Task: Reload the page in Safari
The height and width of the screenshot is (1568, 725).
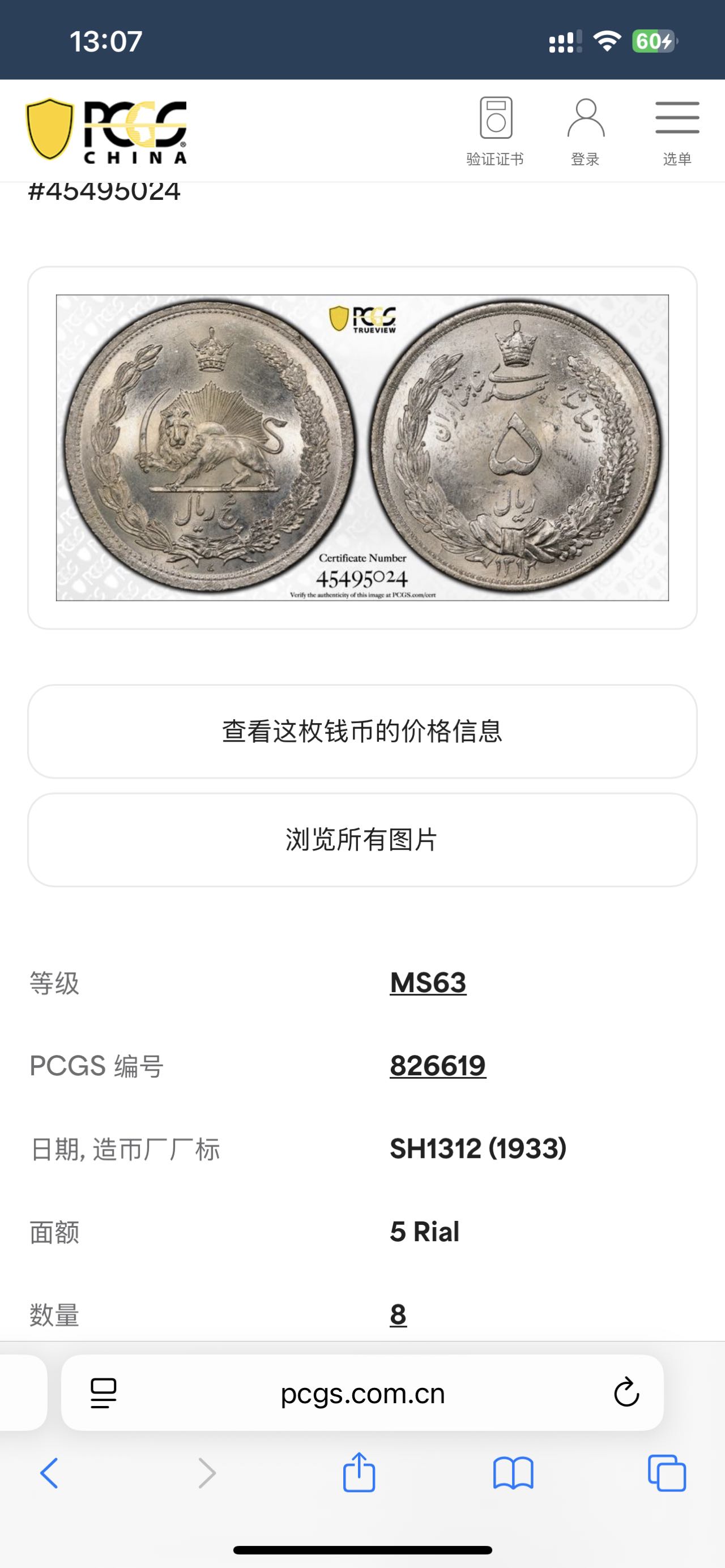Action: tap(626, 1393)
